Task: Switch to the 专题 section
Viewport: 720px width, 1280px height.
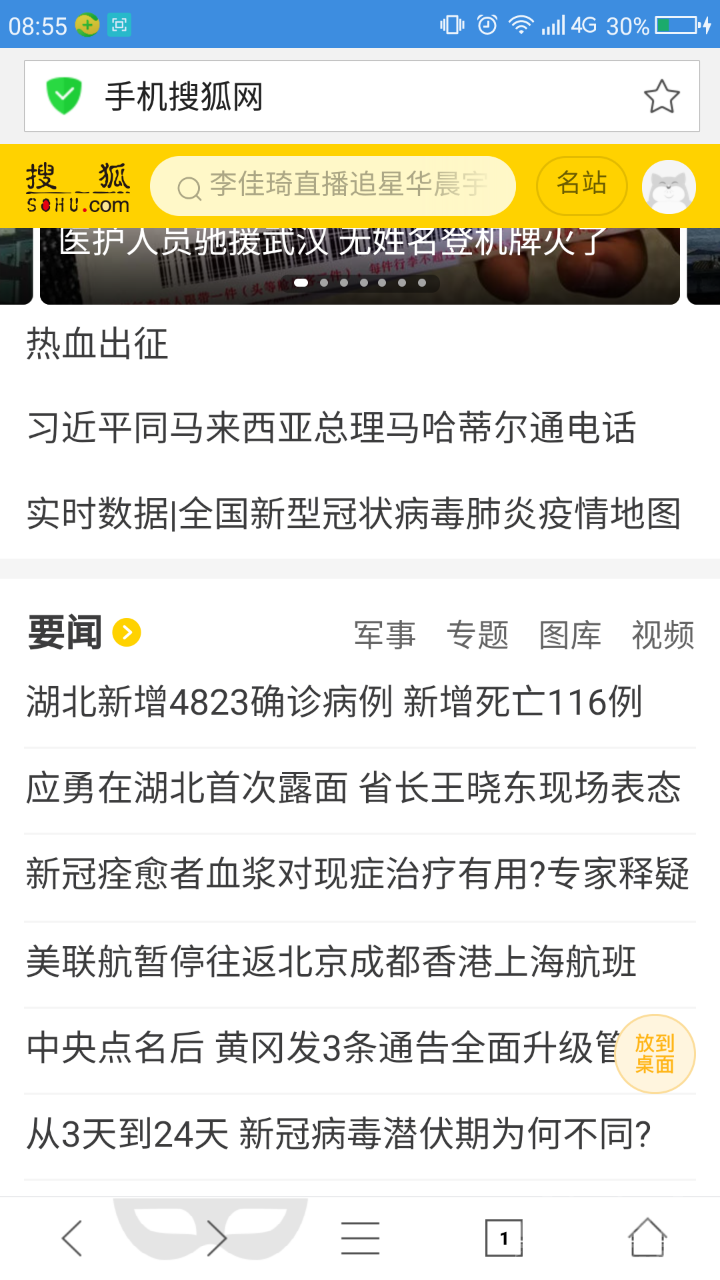Action: coord(477,635)
